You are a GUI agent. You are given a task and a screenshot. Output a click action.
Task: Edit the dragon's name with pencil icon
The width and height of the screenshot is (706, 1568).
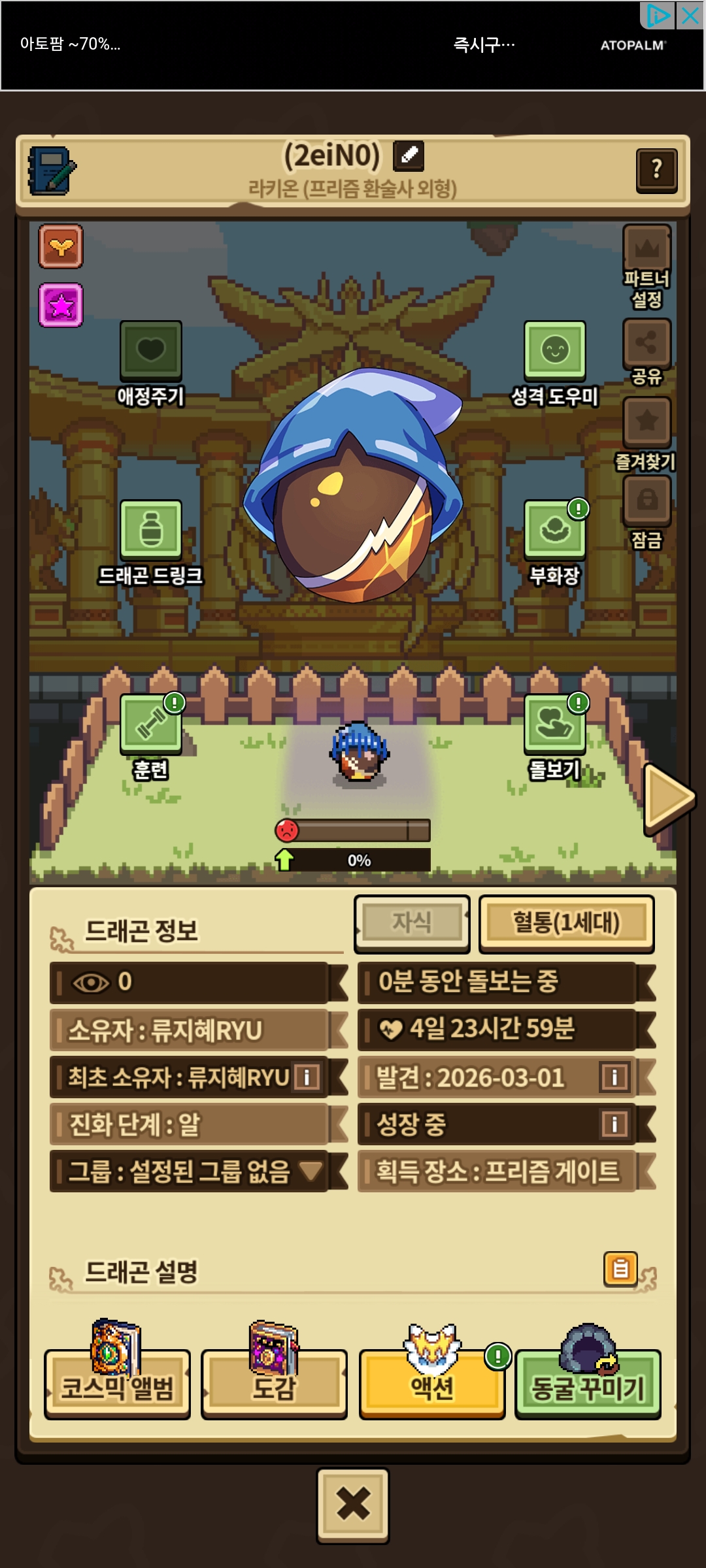[x=409, y=155]
